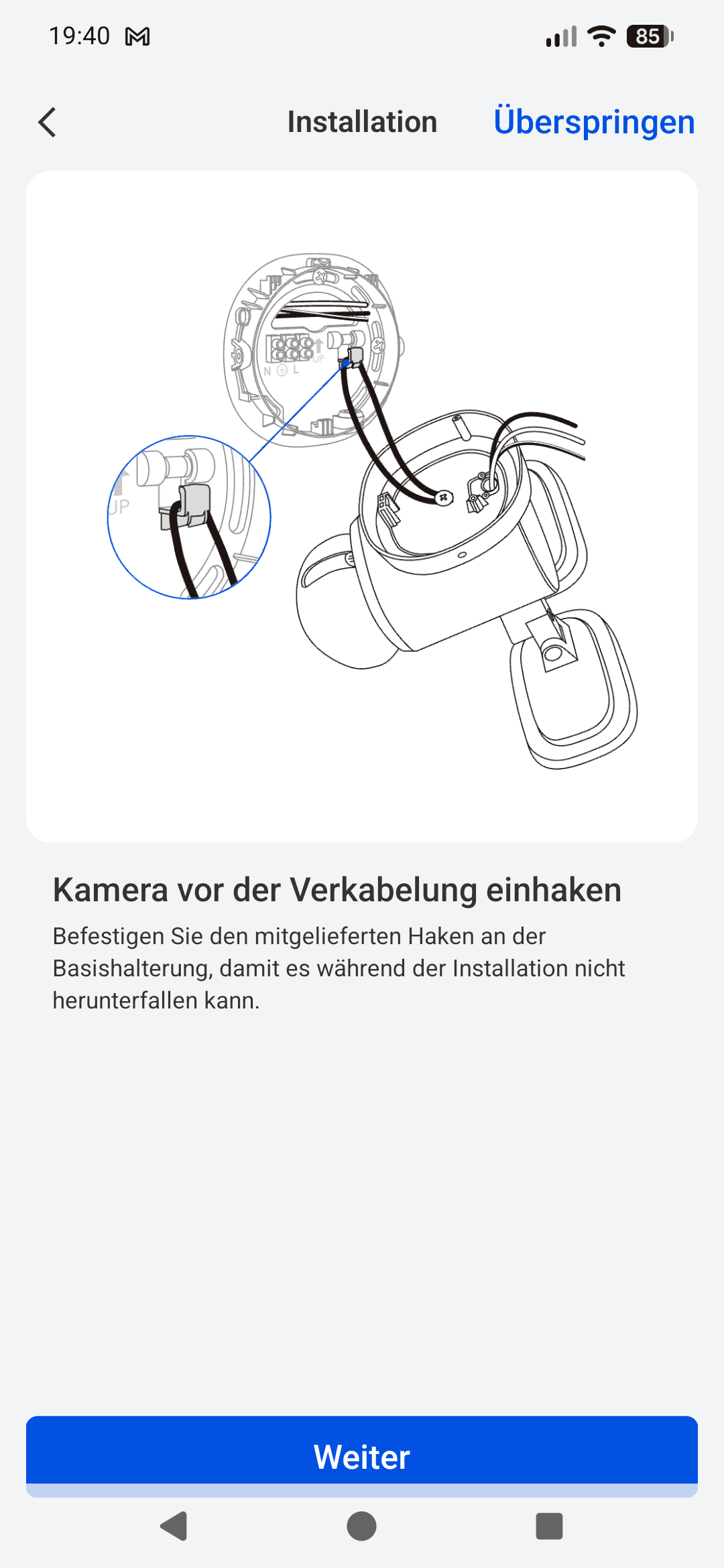Go to the home screen via system button
Image resolution: width=724 pixels, height=1568 pixels.
tap(361, 1526)
